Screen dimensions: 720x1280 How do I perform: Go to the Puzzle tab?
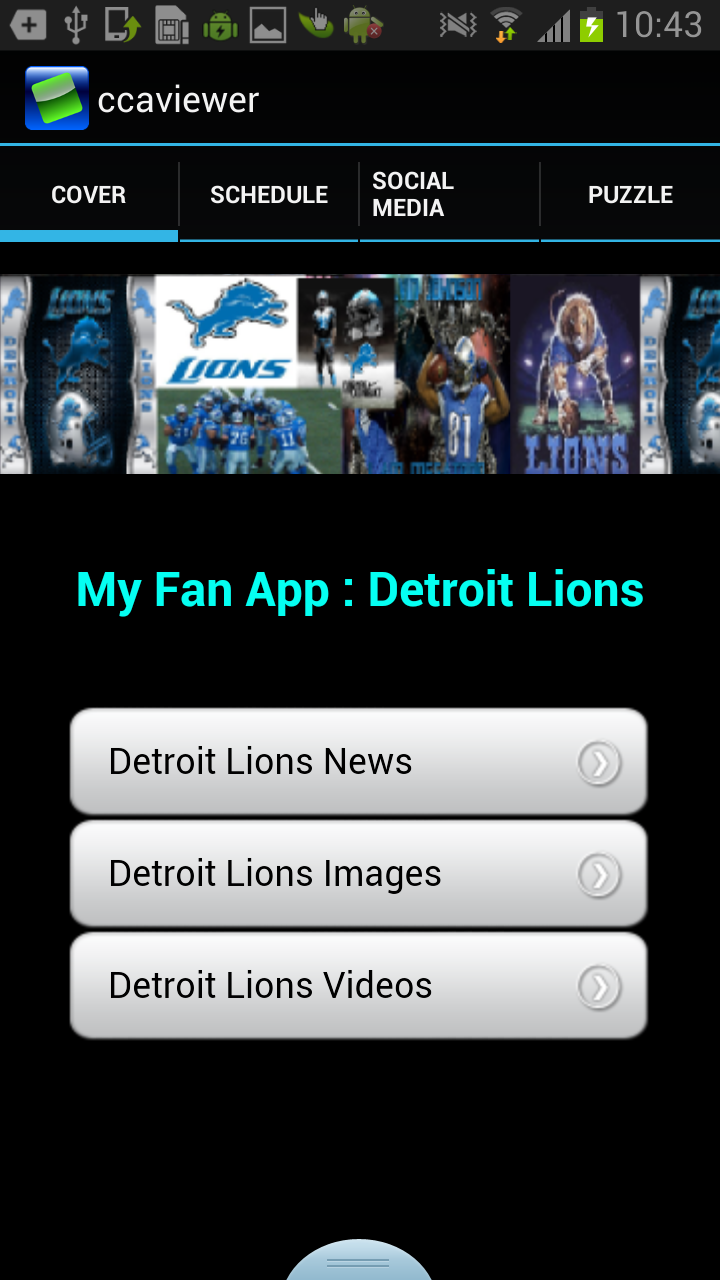click(630, 195)
